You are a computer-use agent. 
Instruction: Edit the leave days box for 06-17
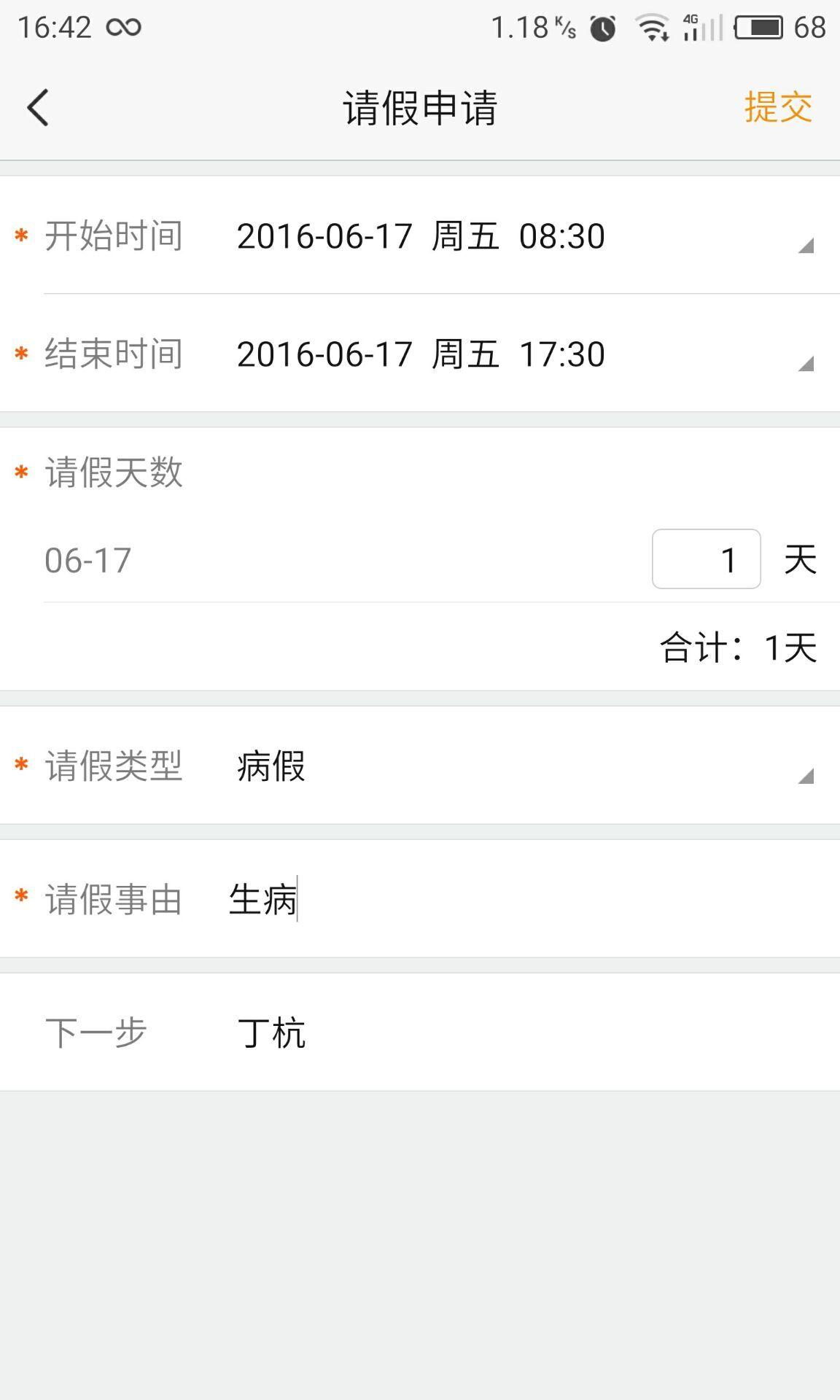coord(706,559)
